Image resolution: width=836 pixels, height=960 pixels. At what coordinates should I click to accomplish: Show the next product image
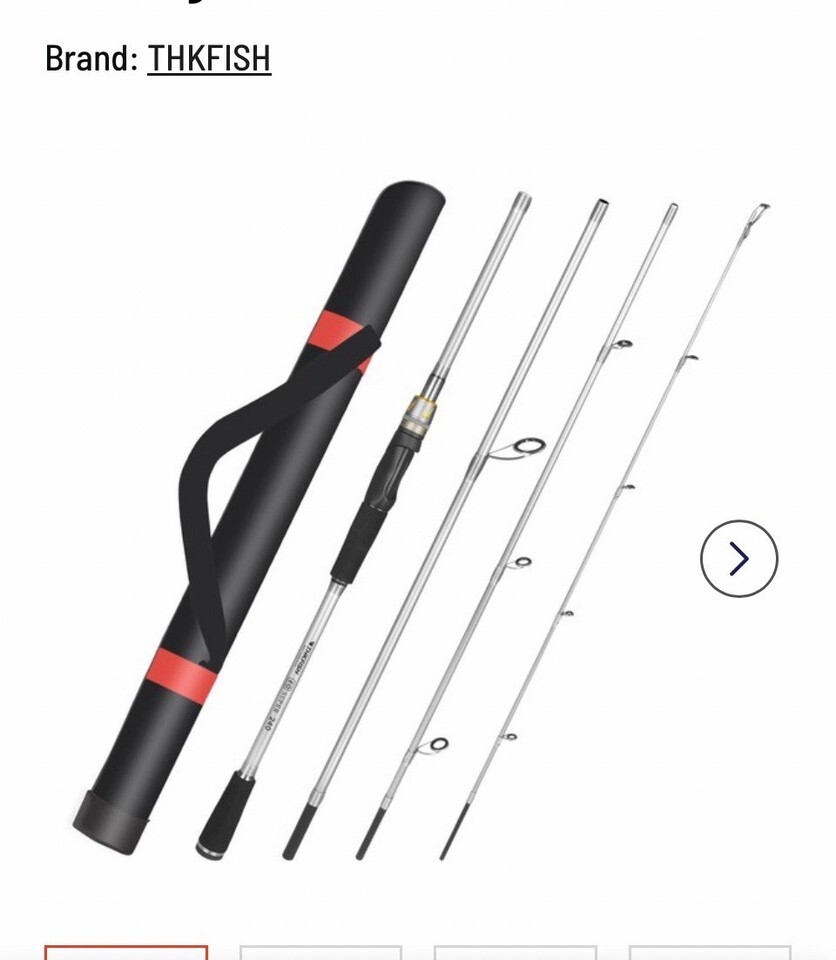click(x=738, y=558)
